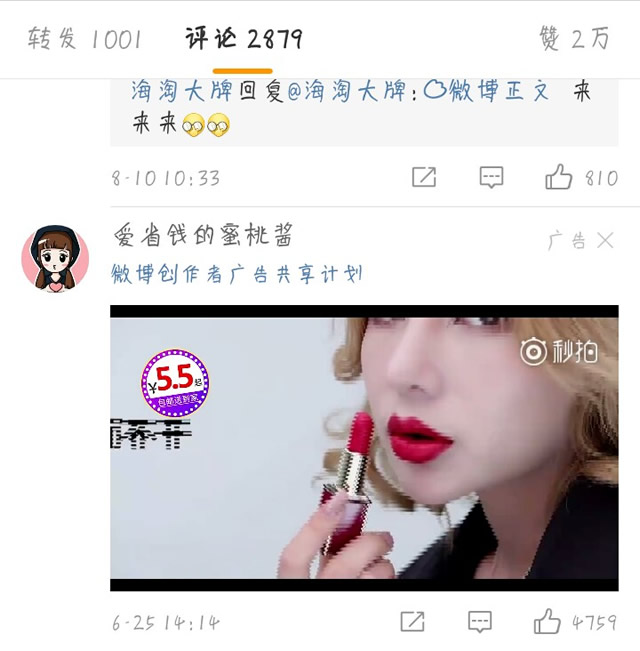
Task: Open the 赞 2万 tab
Action: 574,39
